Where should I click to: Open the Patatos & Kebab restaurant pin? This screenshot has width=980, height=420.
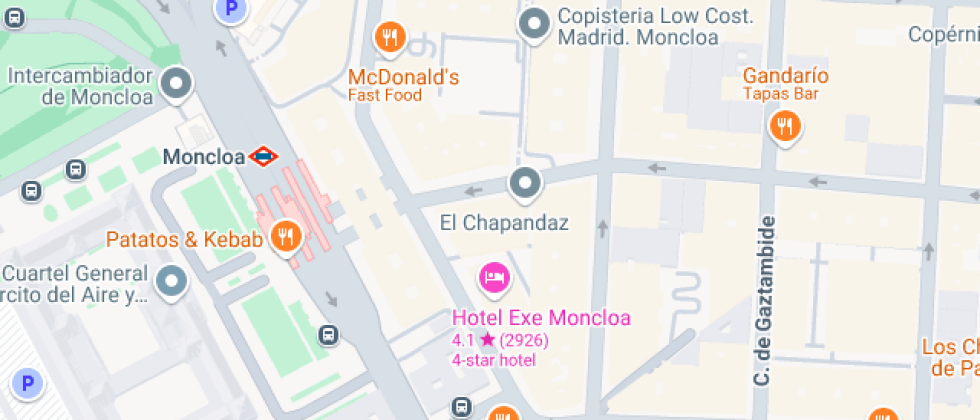click(x=286, y=238)
